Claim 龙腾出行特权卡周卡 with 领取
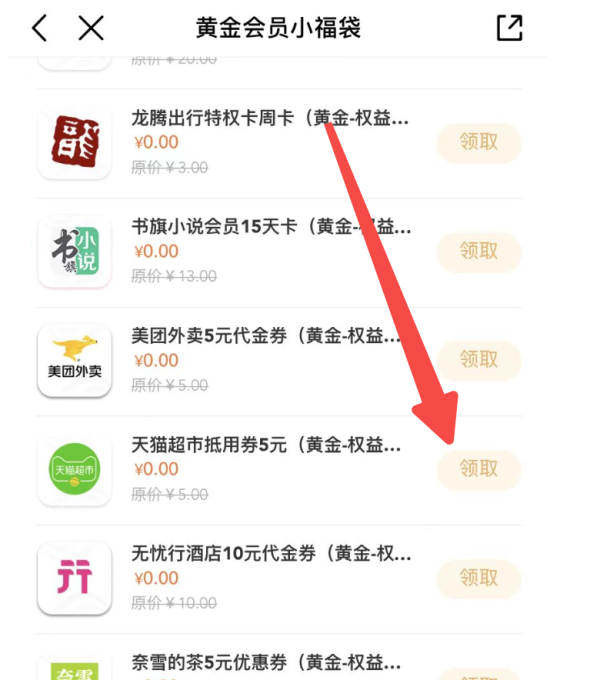The height and width of the screenshot is (680, 600). click(479, 143)
